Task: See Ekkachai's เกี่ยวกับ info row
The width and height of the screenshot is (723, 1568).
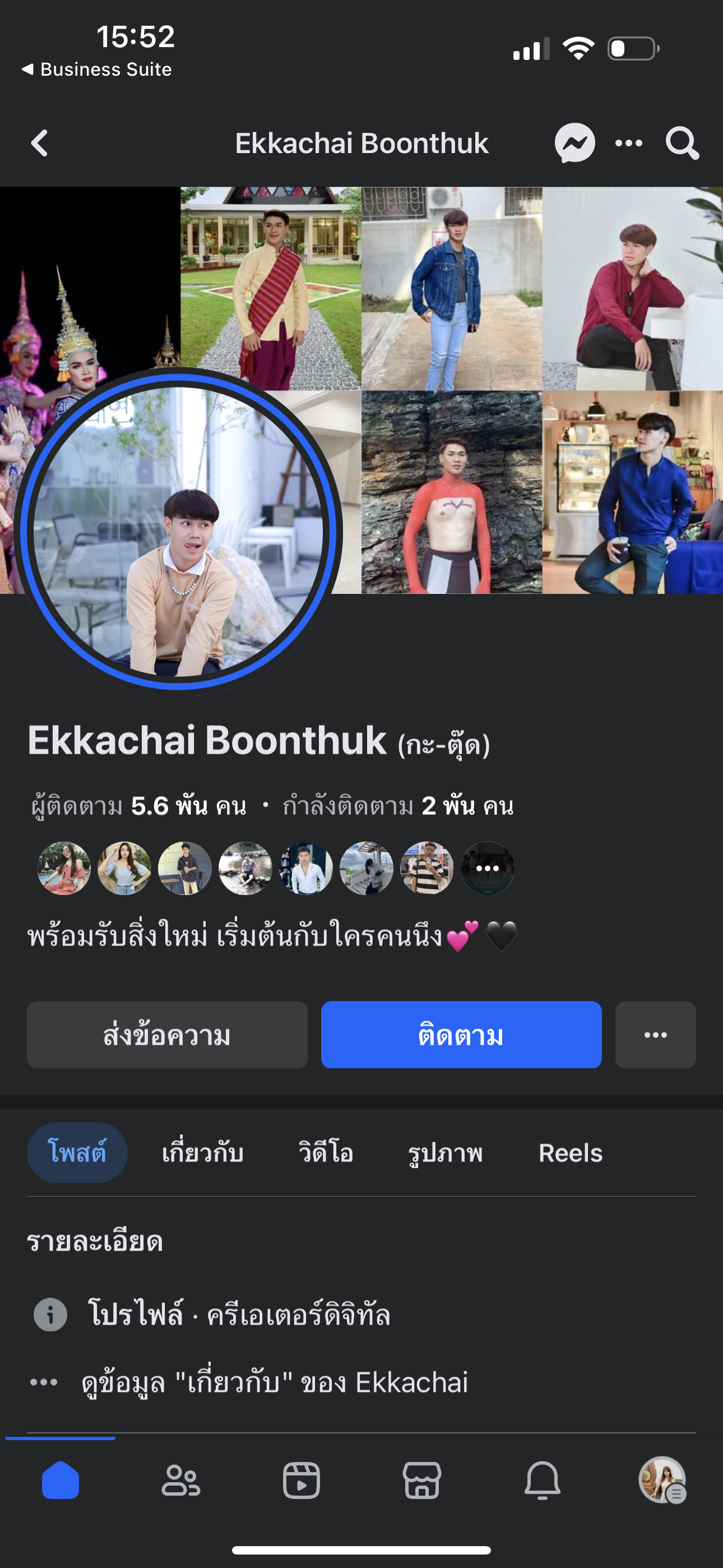Action: (274, 1382)
